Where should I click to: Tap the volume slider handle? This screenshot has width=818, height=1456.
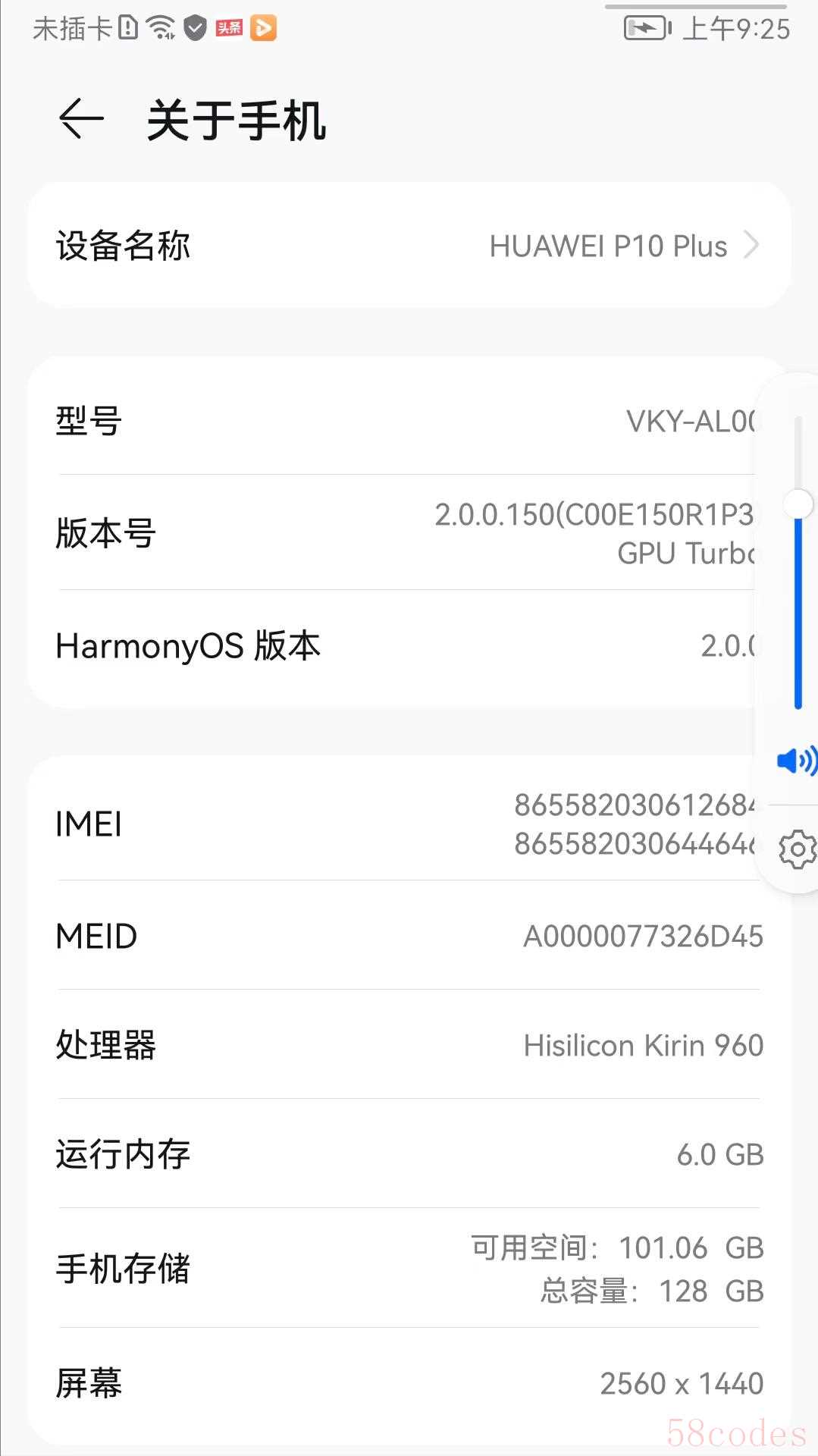click(798, 504)
